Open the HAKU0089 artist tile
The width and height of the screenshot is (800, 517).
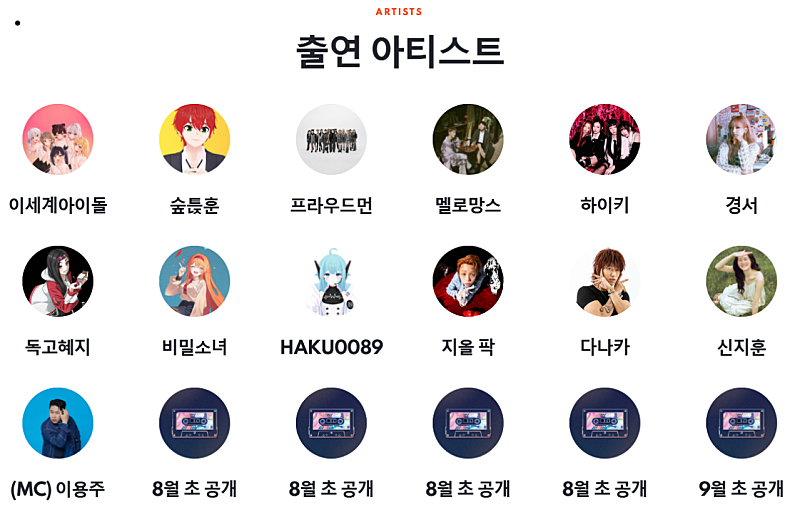tap(331, 281)
